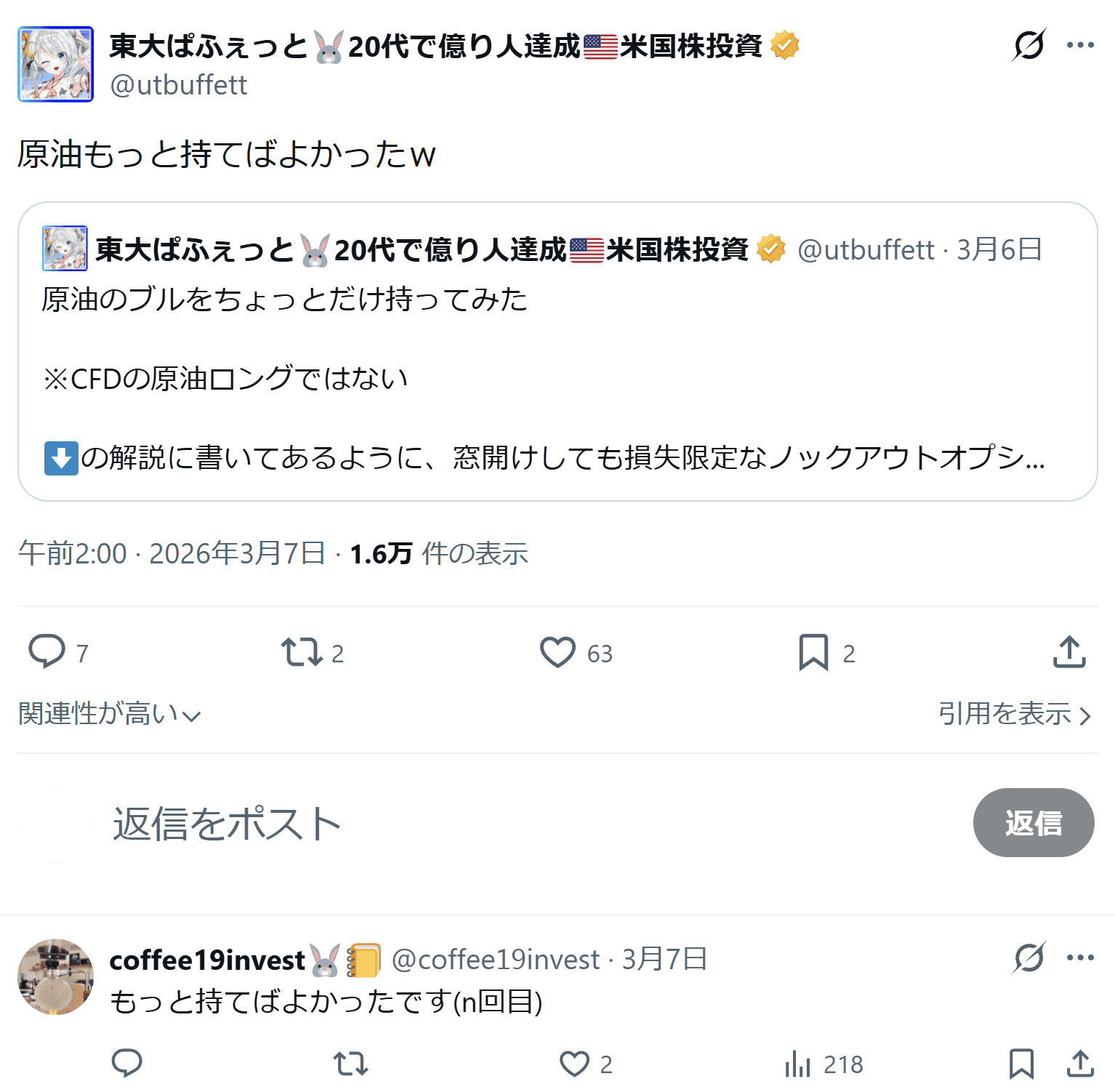Tap the 返信 button
1115x1092 pixels.
coord(1033,822)
